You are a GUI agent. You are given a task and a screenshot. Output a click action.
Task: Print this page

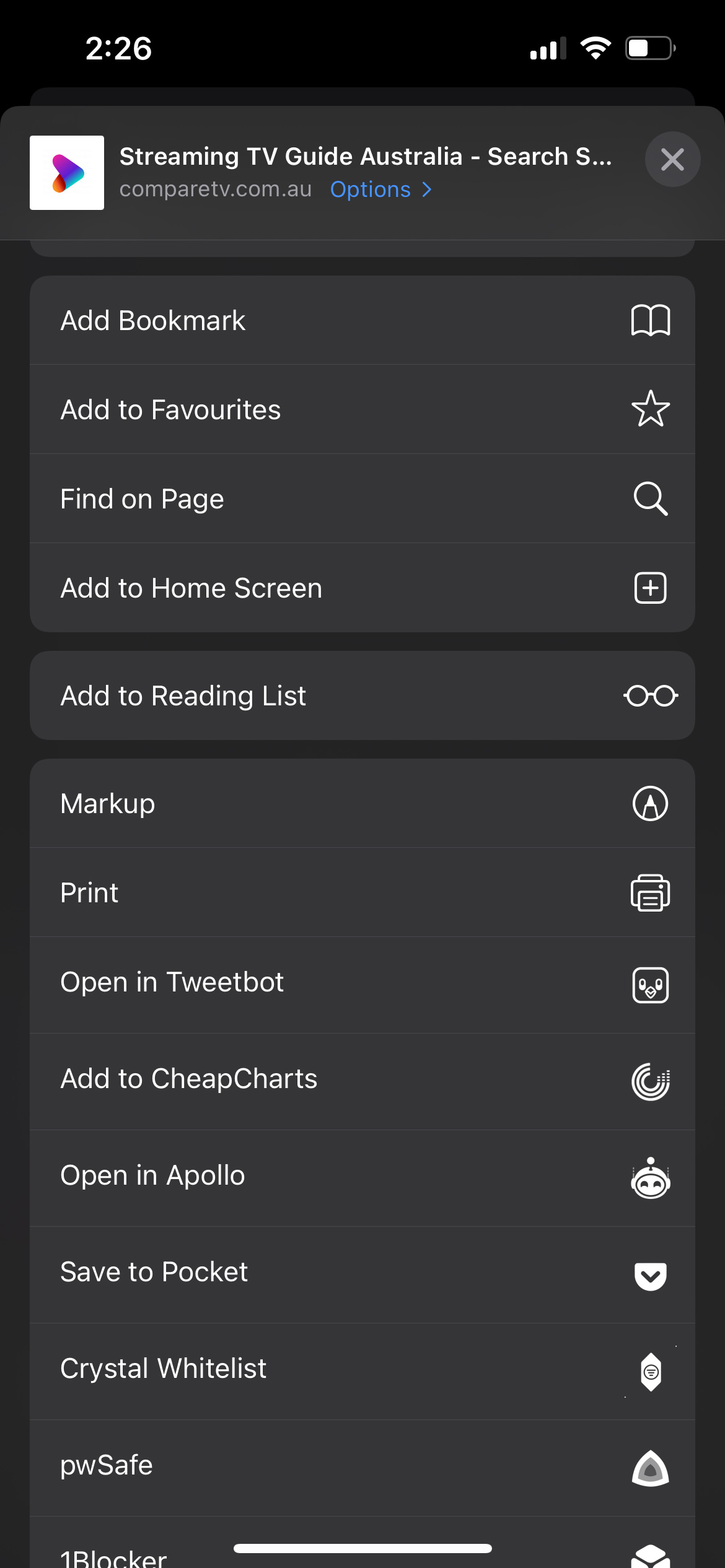(x=362, y=892)
